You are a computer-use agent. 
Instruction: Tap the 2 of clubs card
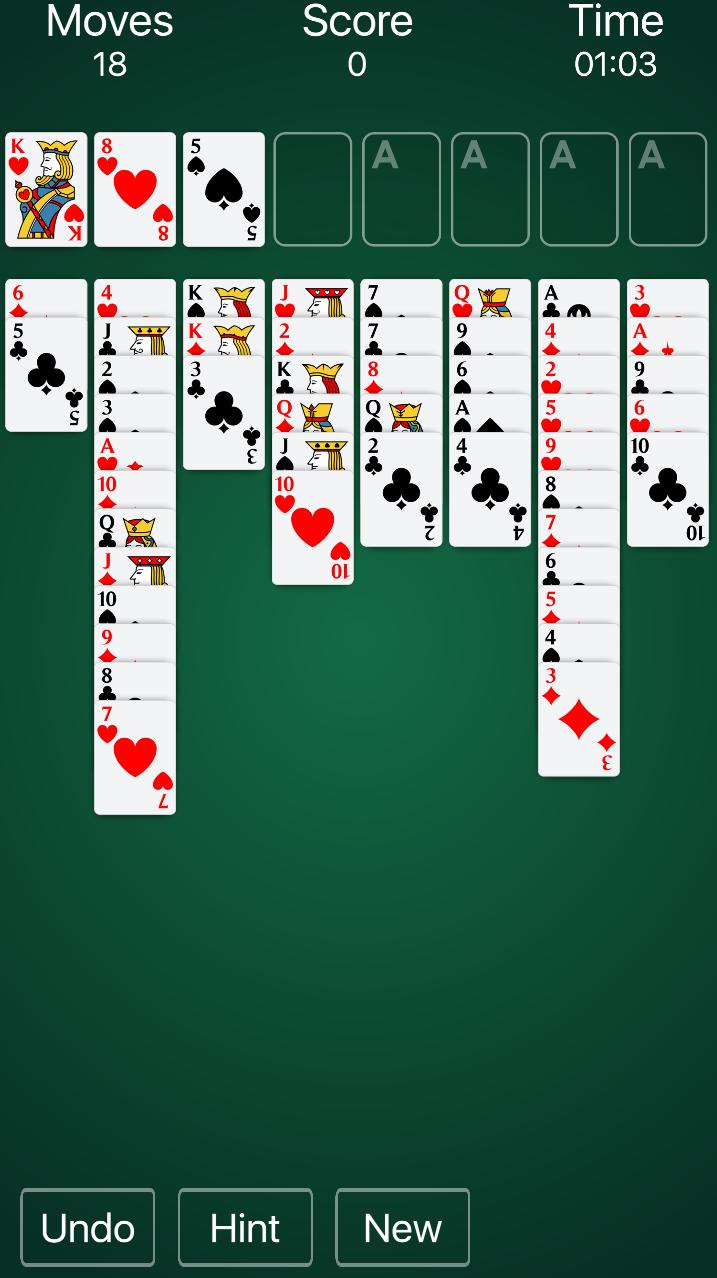[402, 490]
